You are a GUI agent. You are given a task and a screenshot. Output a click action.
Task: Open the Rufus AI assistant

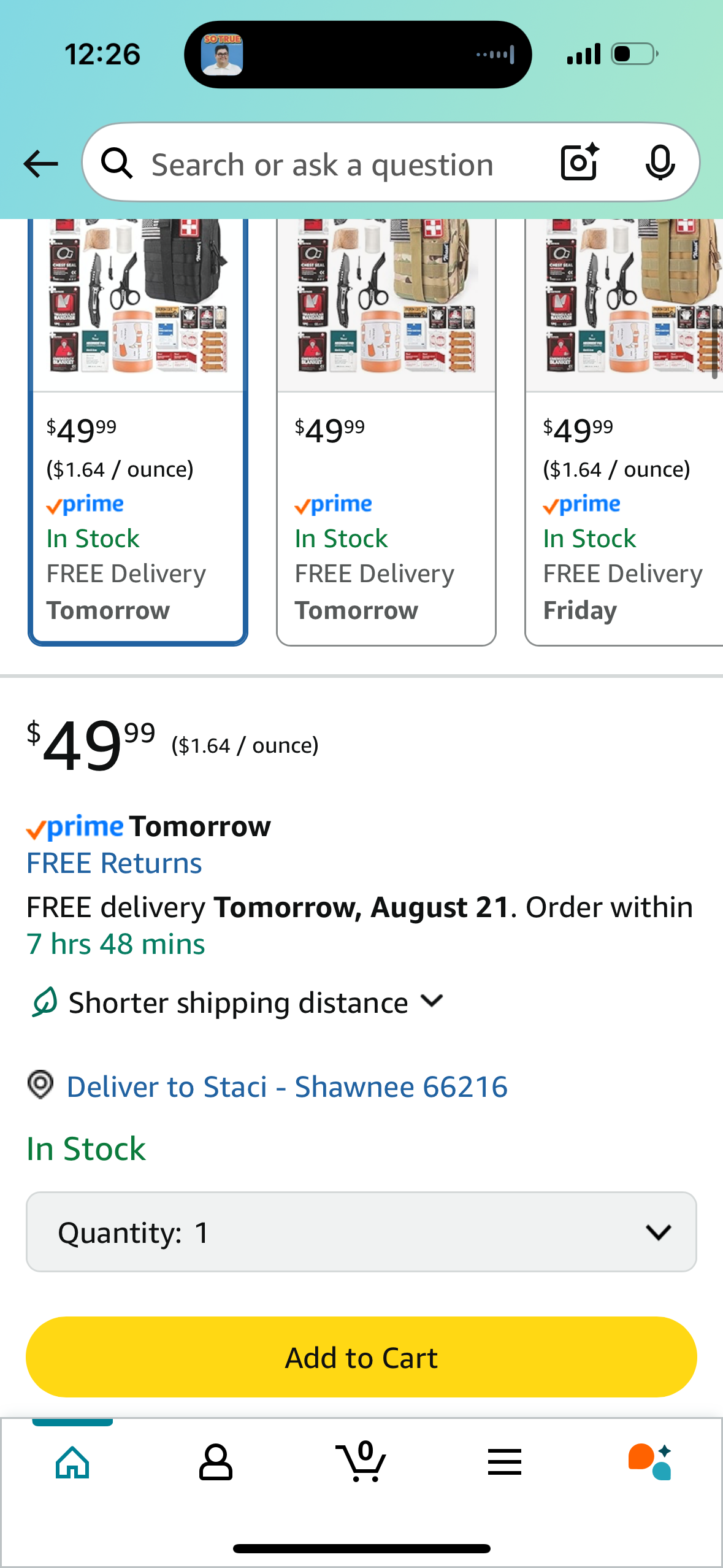pos(650,1461)
